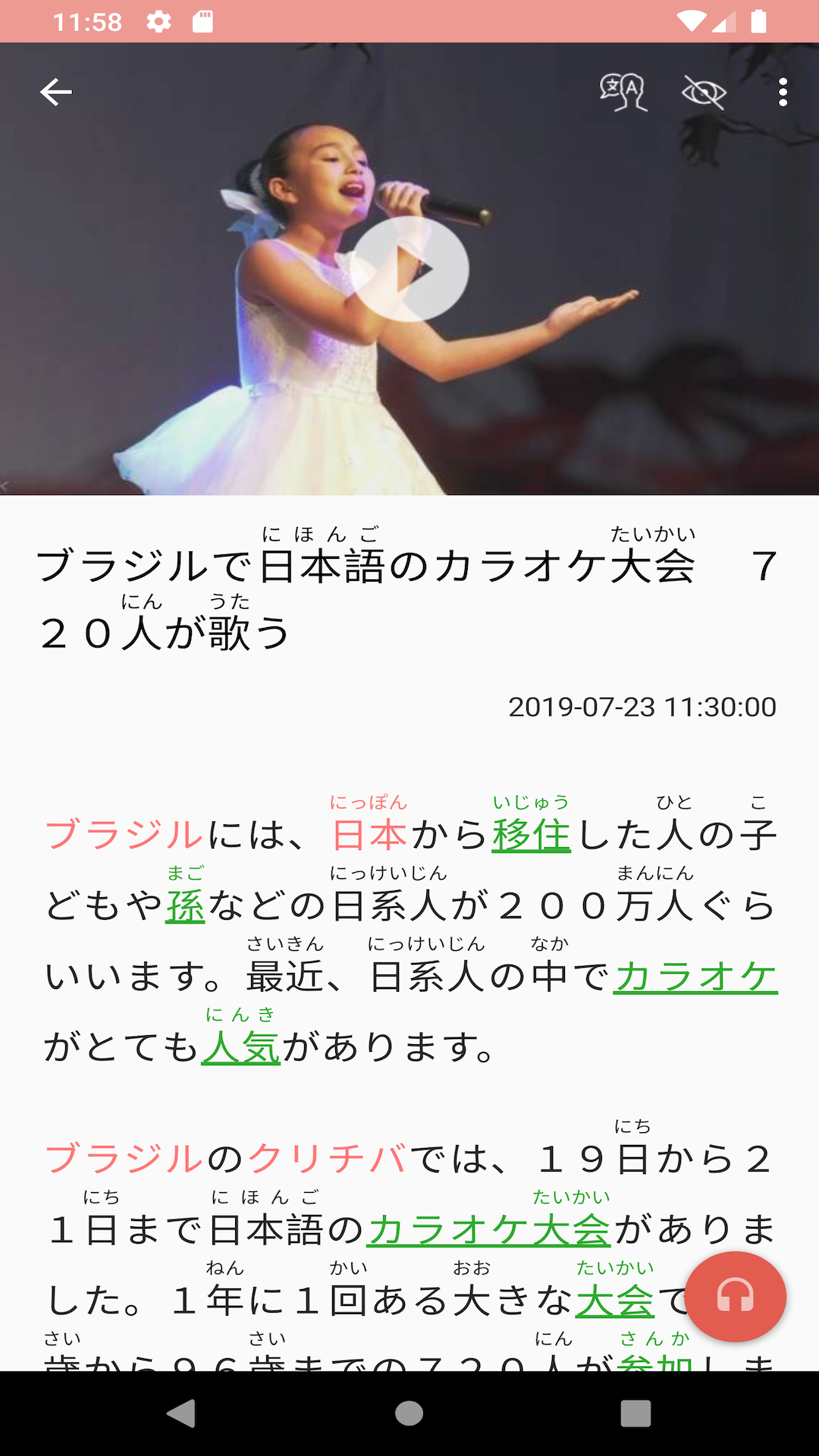Go back using the top-left arrow
The image size is (819, 1456).
pyautogui.click(x=56, y=93)
